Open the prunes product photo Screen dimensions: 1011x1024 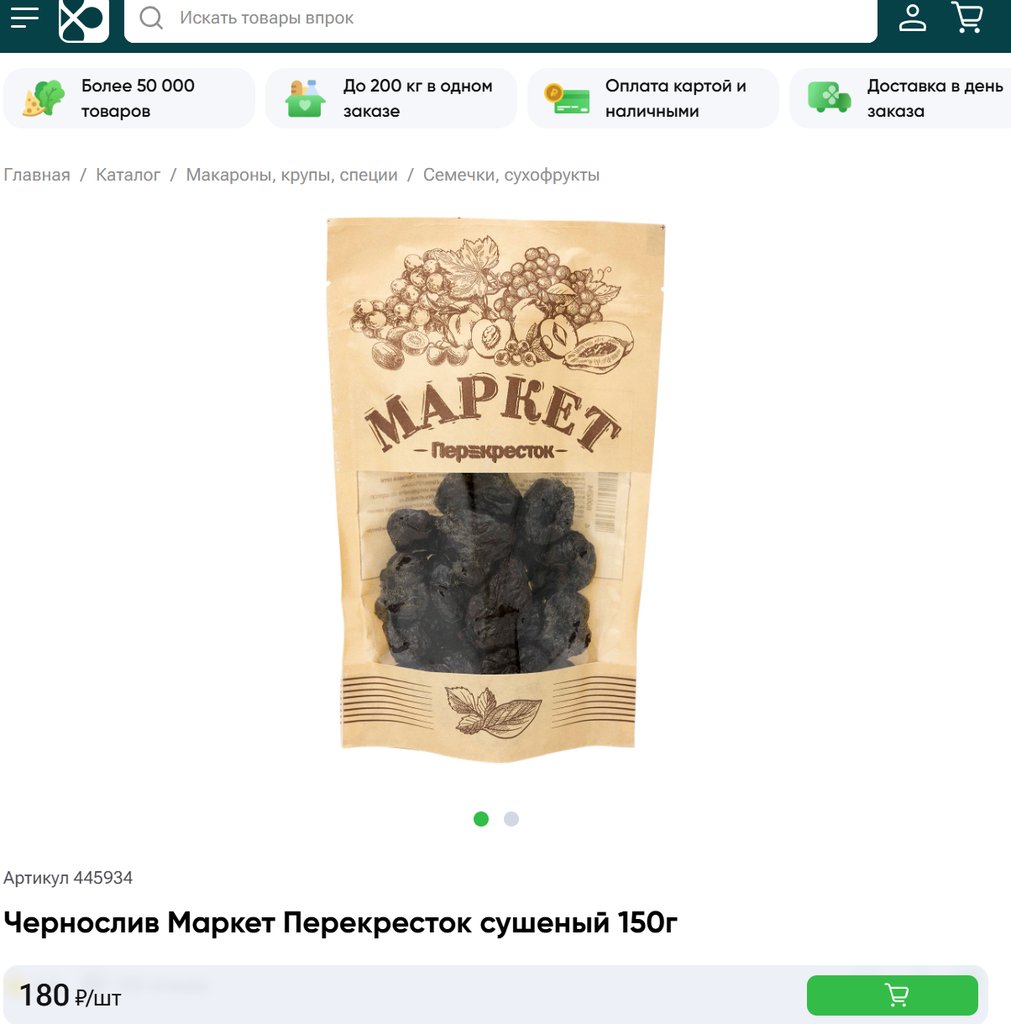pyautogui.click(x=495, y=490)
